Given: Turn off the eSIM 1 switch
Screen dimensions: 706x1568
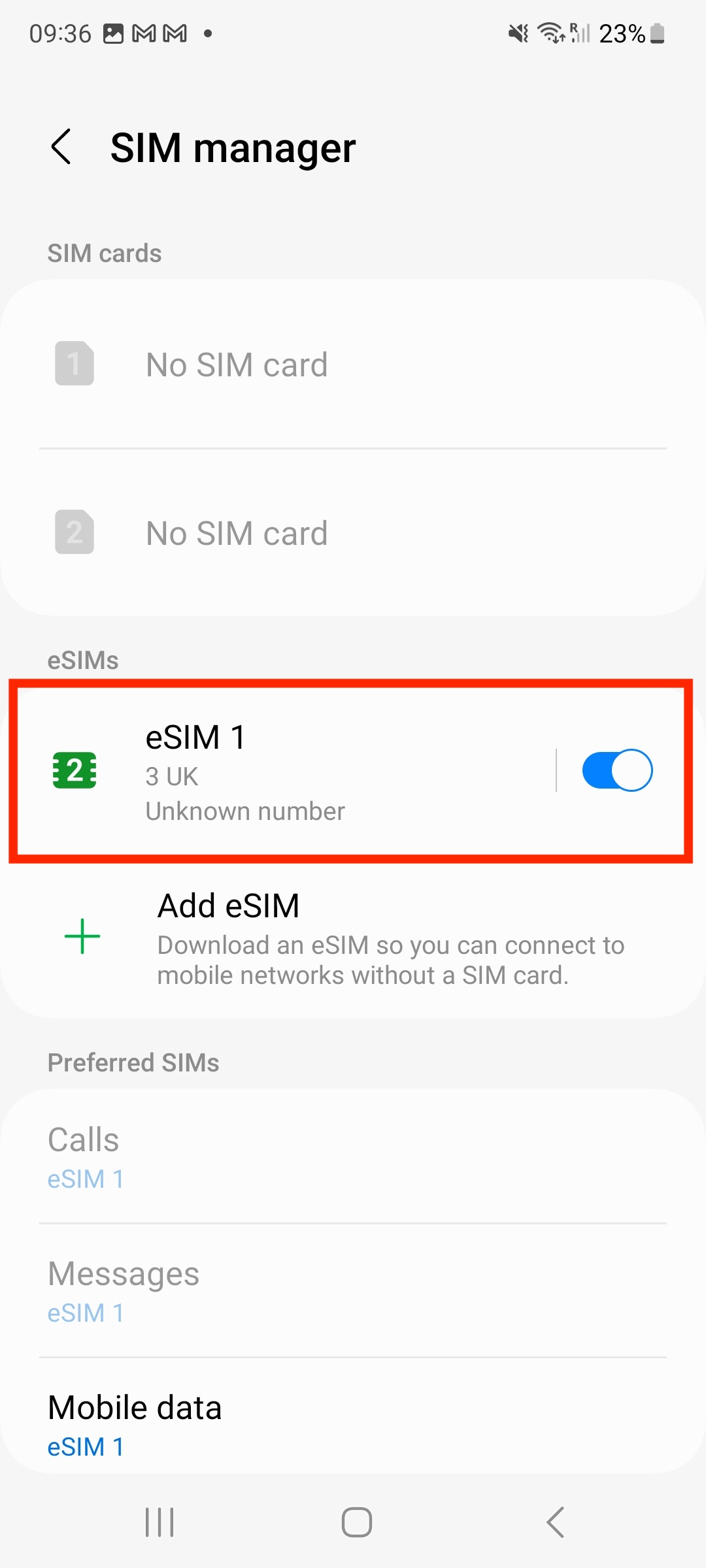Looking at the screenshot, I should coord(617,770).
